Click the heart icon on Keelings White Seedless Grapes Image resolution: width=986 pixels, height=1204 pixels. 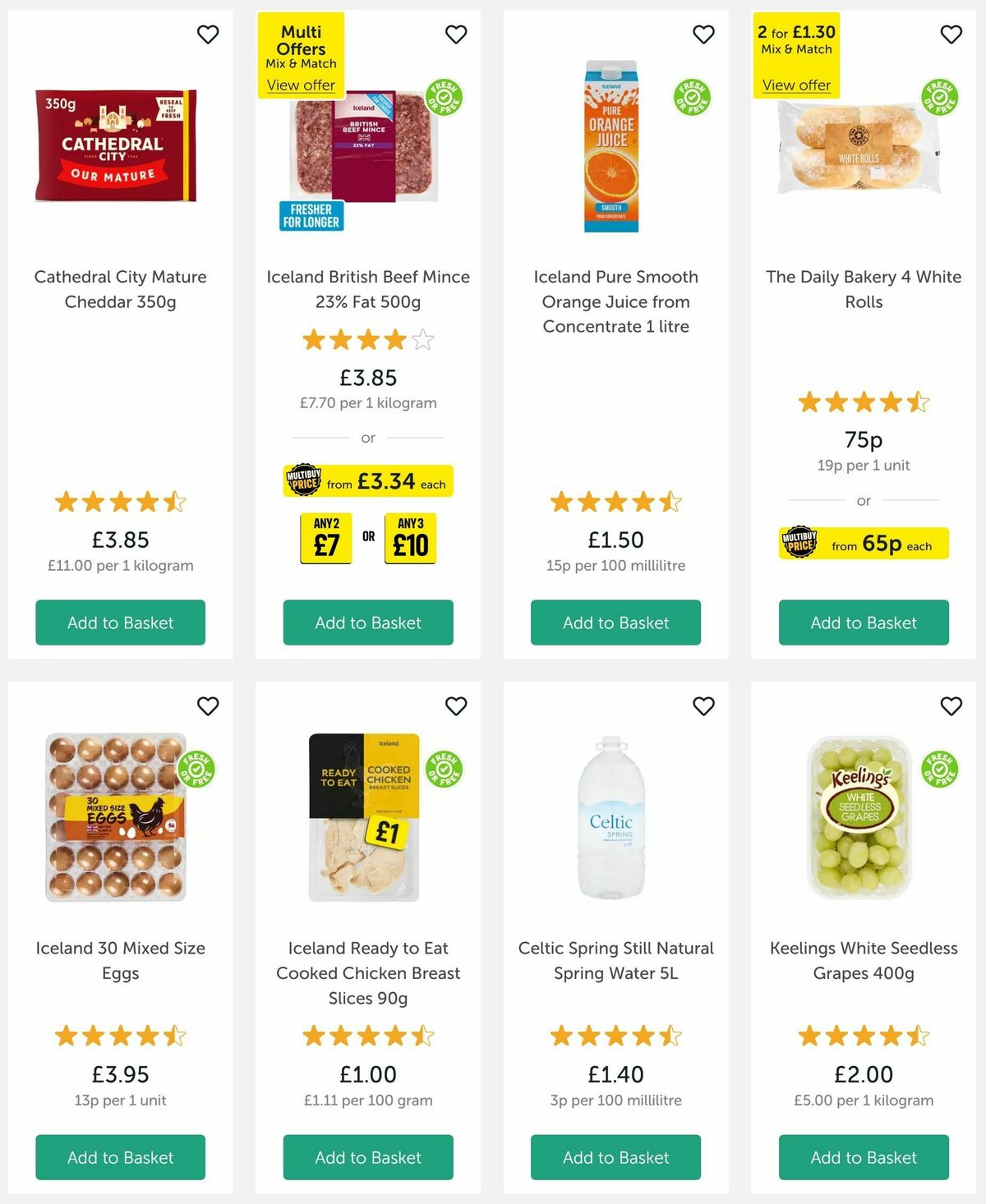coord(951,705)
